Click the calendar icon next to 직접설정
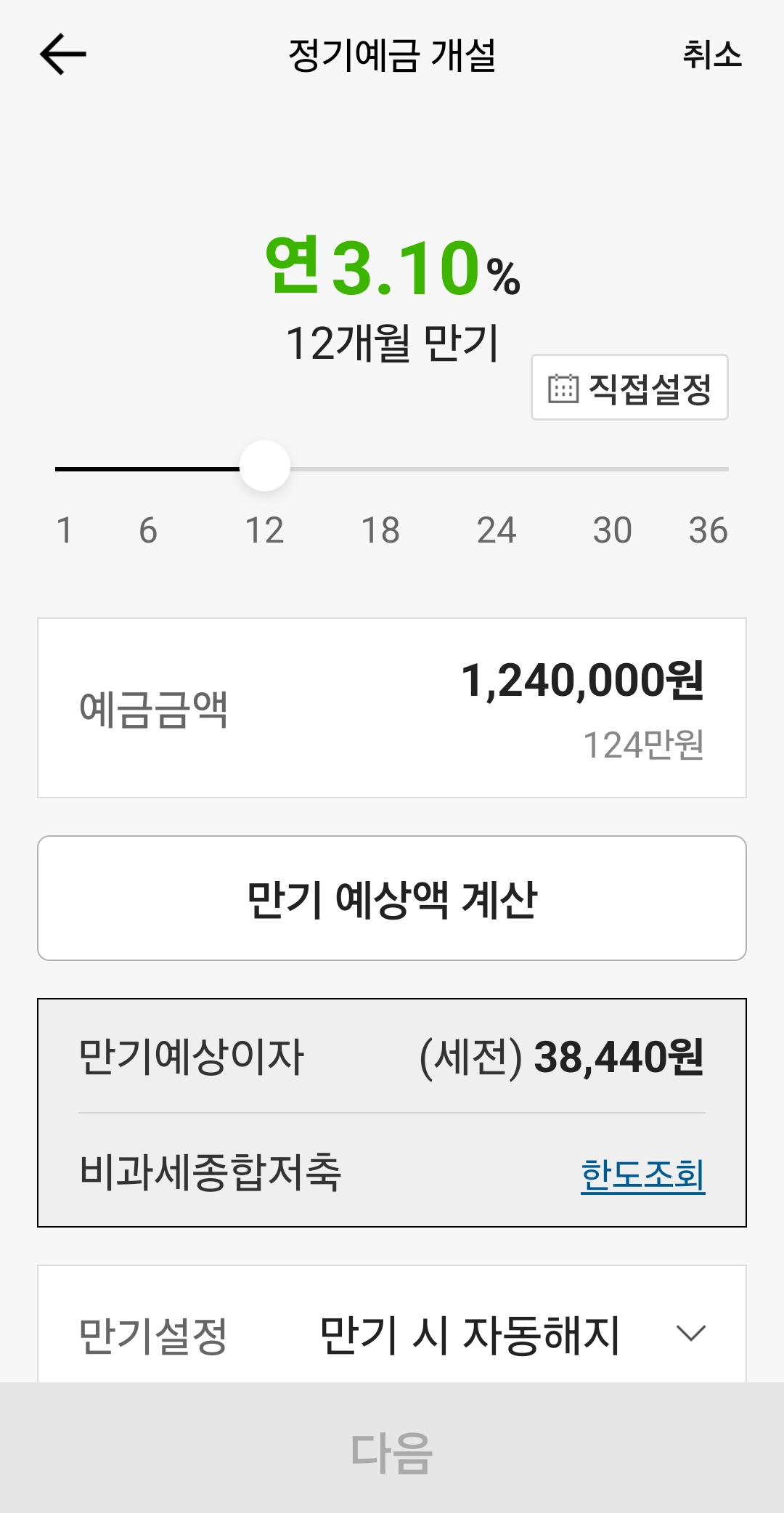784x1513 pixels. (x=563, y=389)
